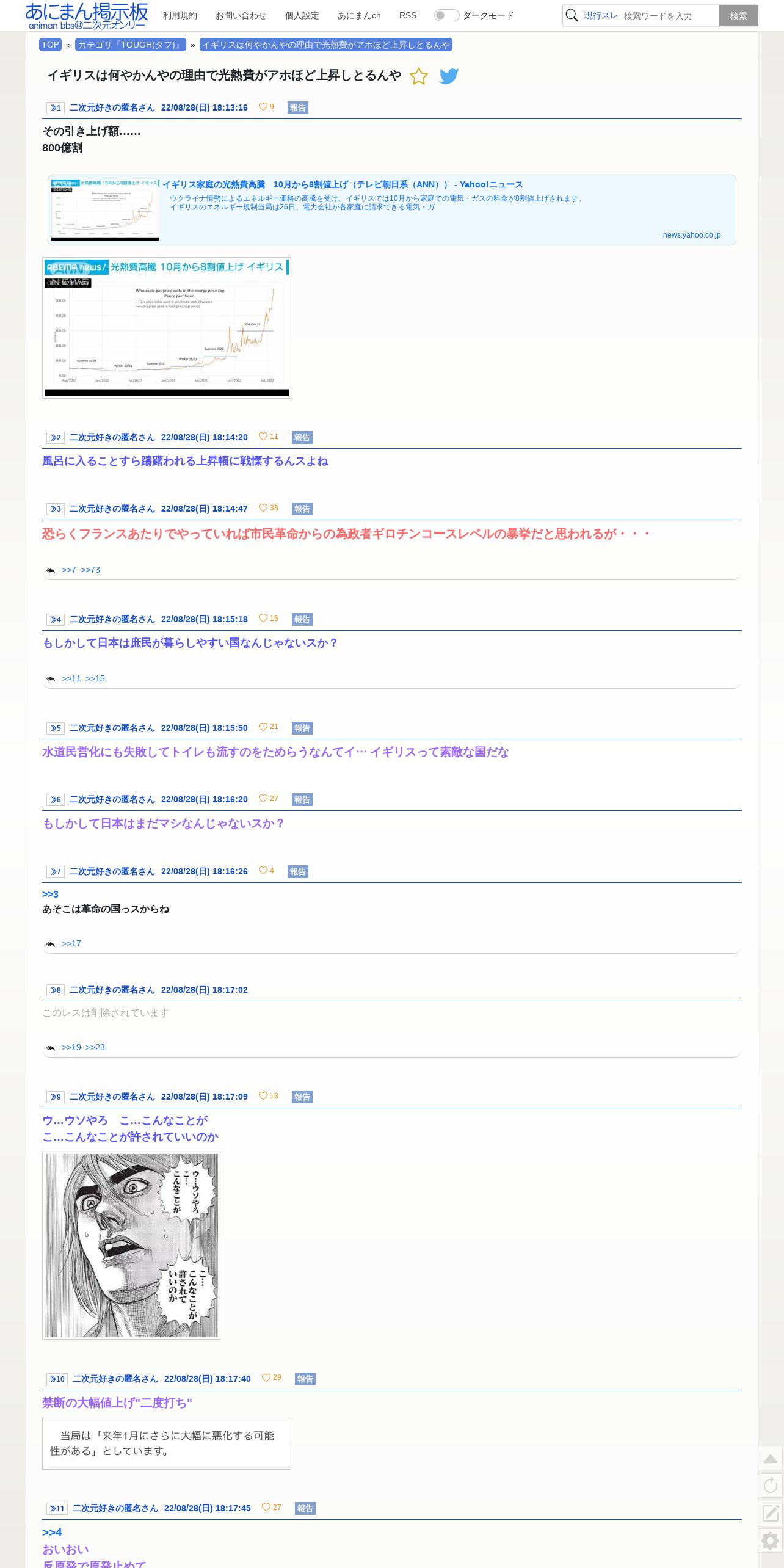This screenshot has height=1568, width=784.
Task: Like post 3 with heart icon
Action: (263, 508)
